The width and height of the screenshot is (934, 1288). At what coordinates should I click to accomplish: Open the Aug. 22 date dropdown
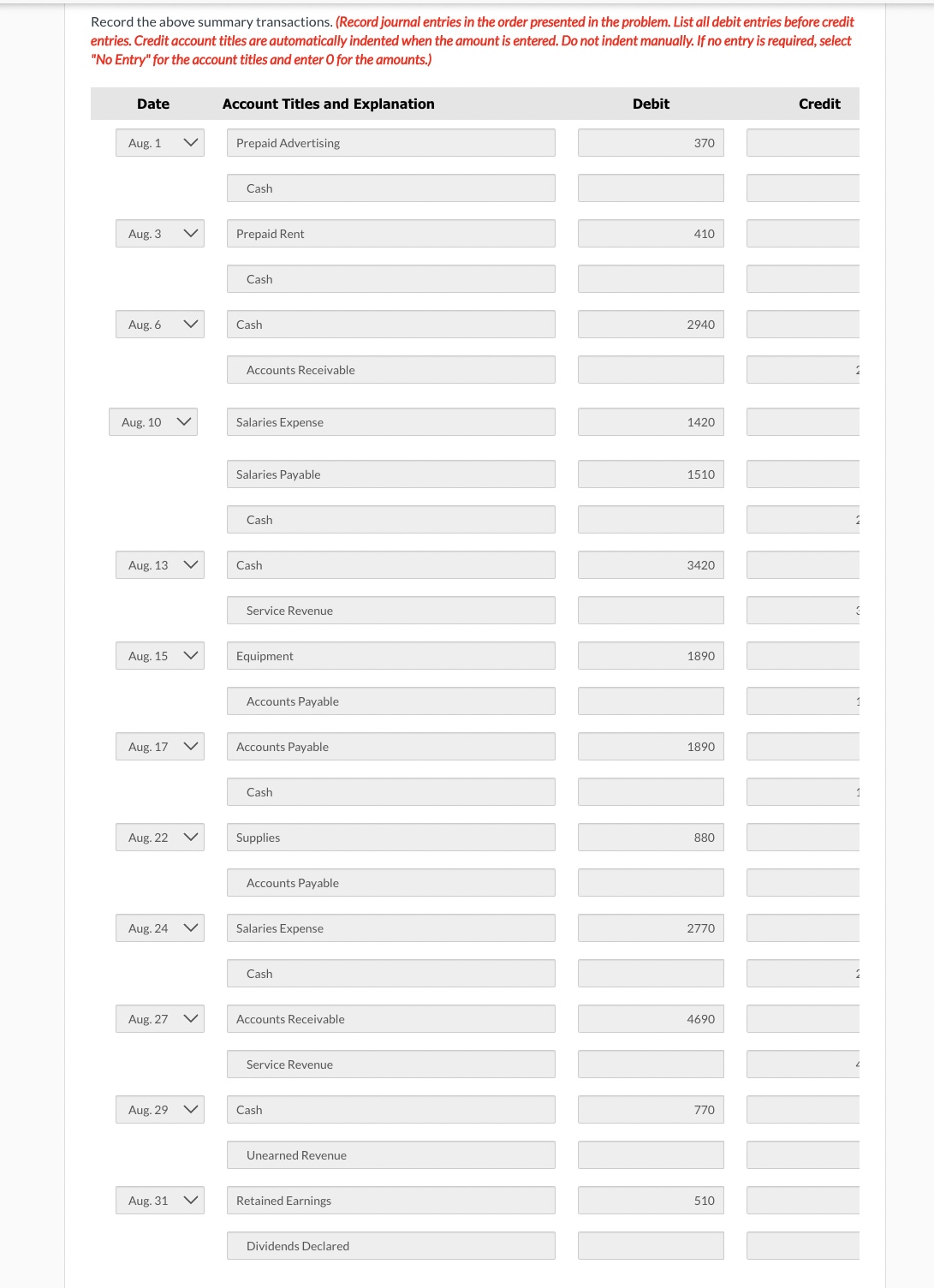point(159,837)
